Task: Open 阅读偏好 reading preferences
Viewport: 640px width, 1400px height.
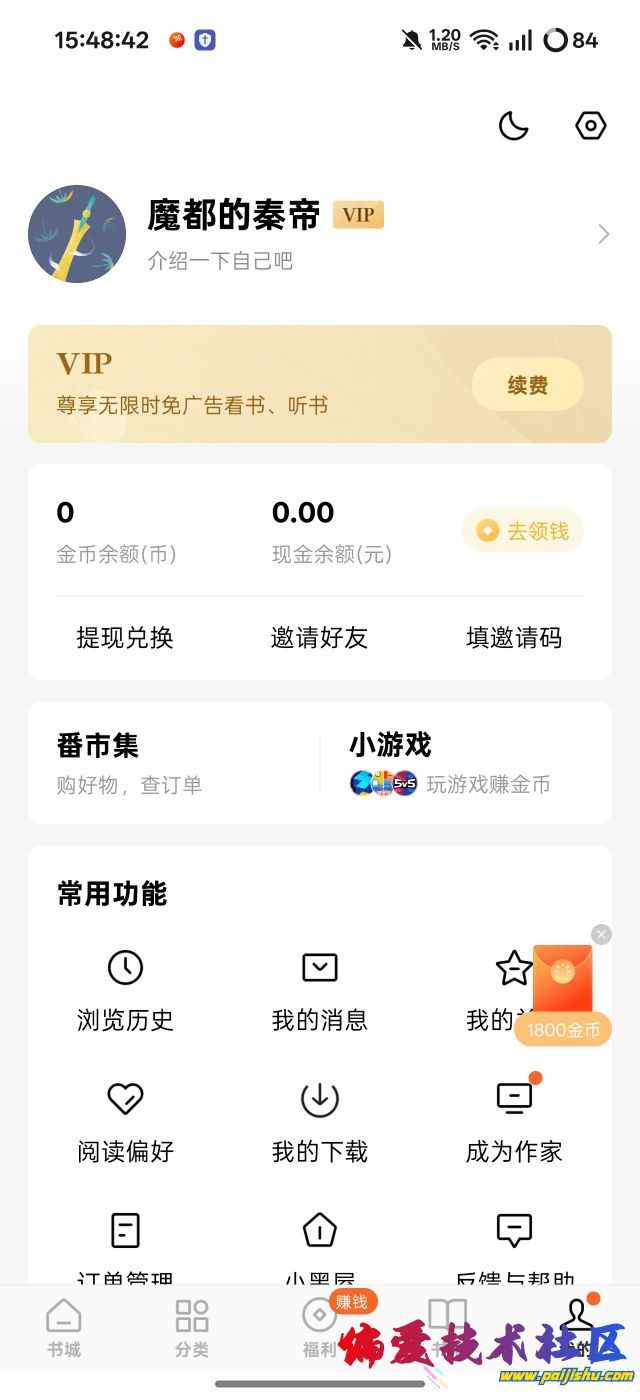Action: click(125, 1122)
